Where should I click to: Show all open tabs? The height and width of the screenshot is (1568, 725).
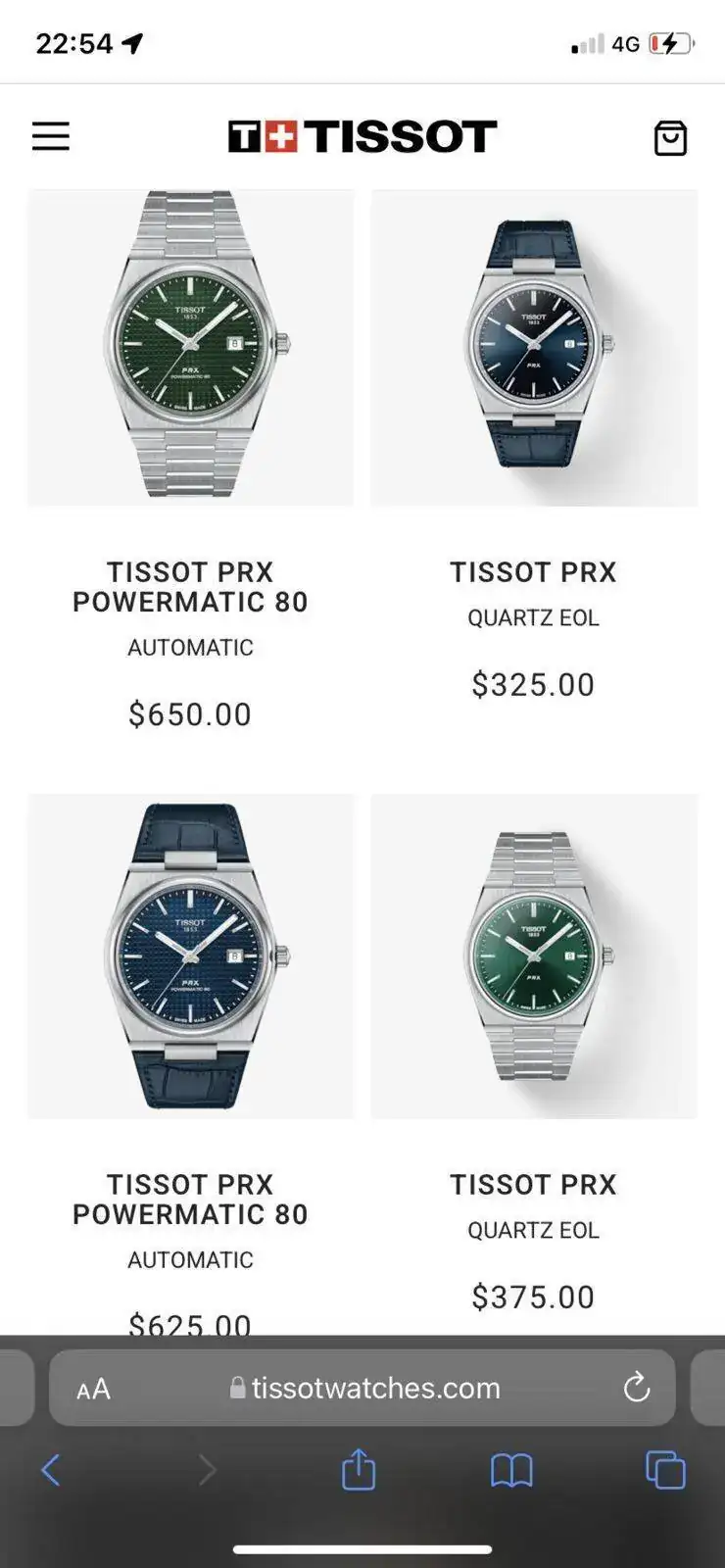coord(665,1470)
